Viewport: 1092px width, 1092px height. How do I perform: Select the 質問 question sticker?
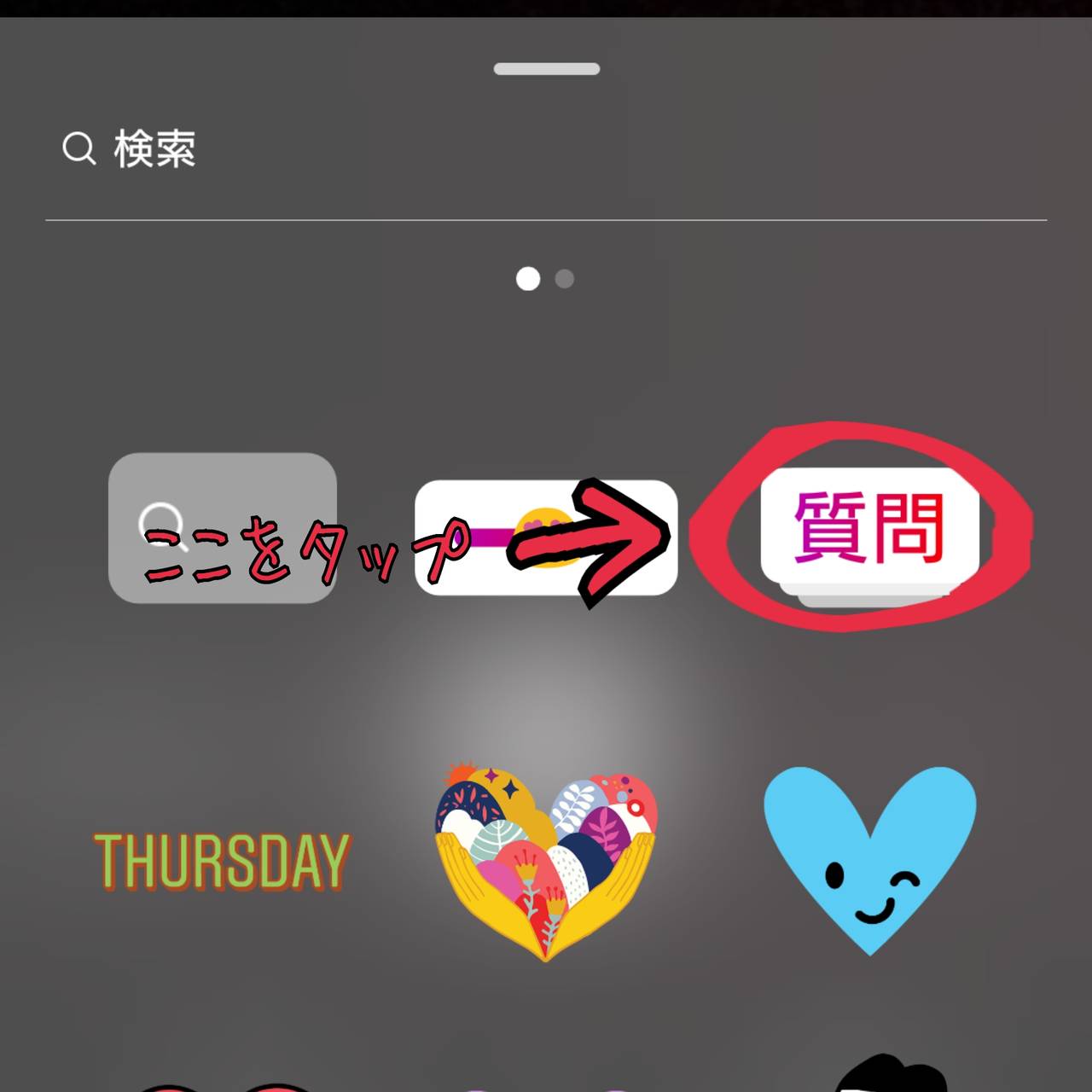[x=868, y=529]
